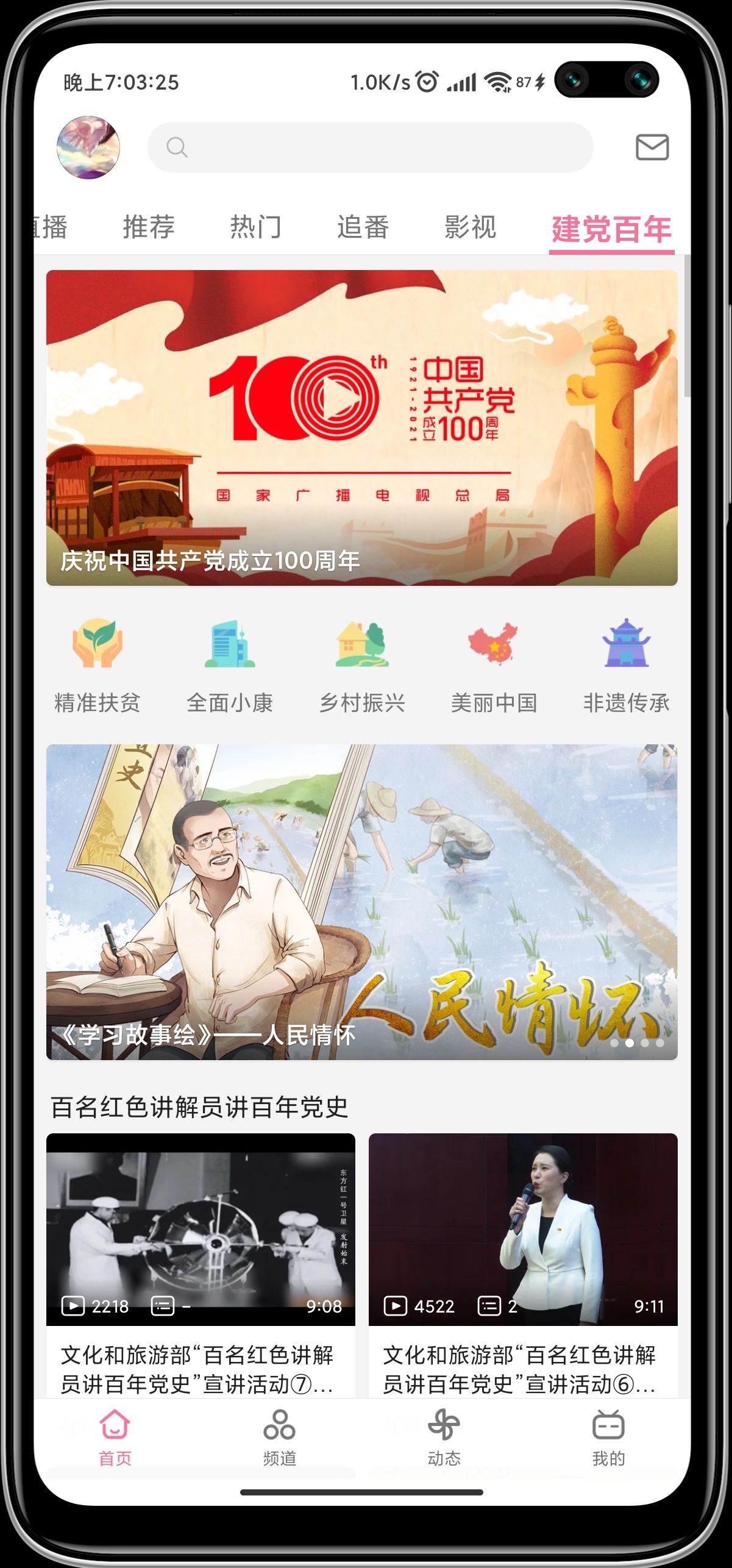The width and height of the screenshot is (732, 1568).
Task: Open the messages envelope icon
Action: point(652,148)
